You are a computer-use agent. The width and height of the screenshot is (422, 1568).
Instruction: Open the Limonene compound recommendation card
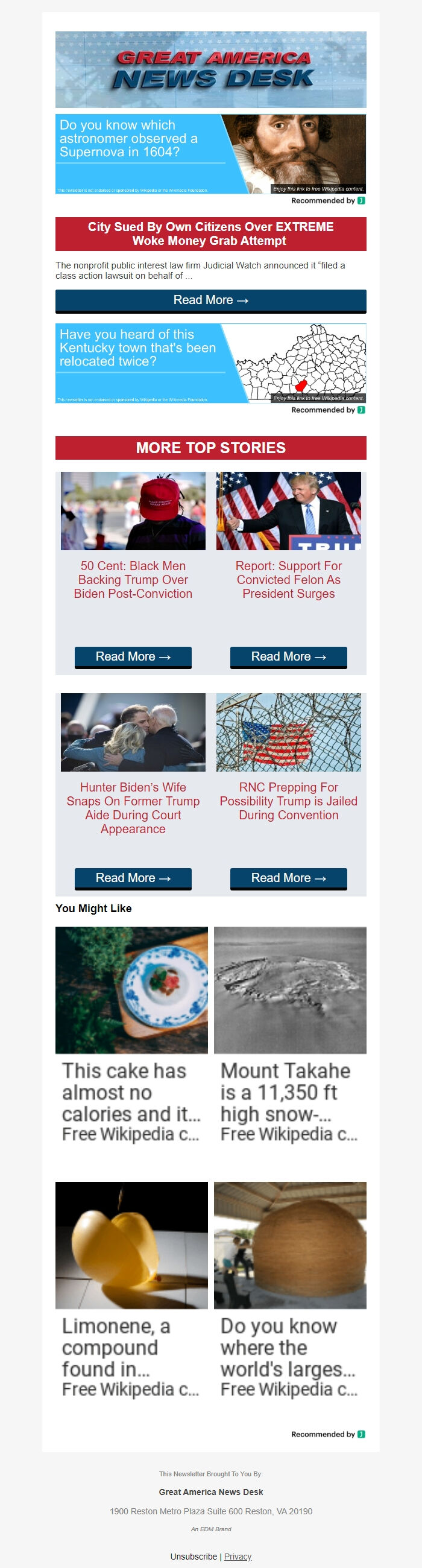click(131, 1290)
